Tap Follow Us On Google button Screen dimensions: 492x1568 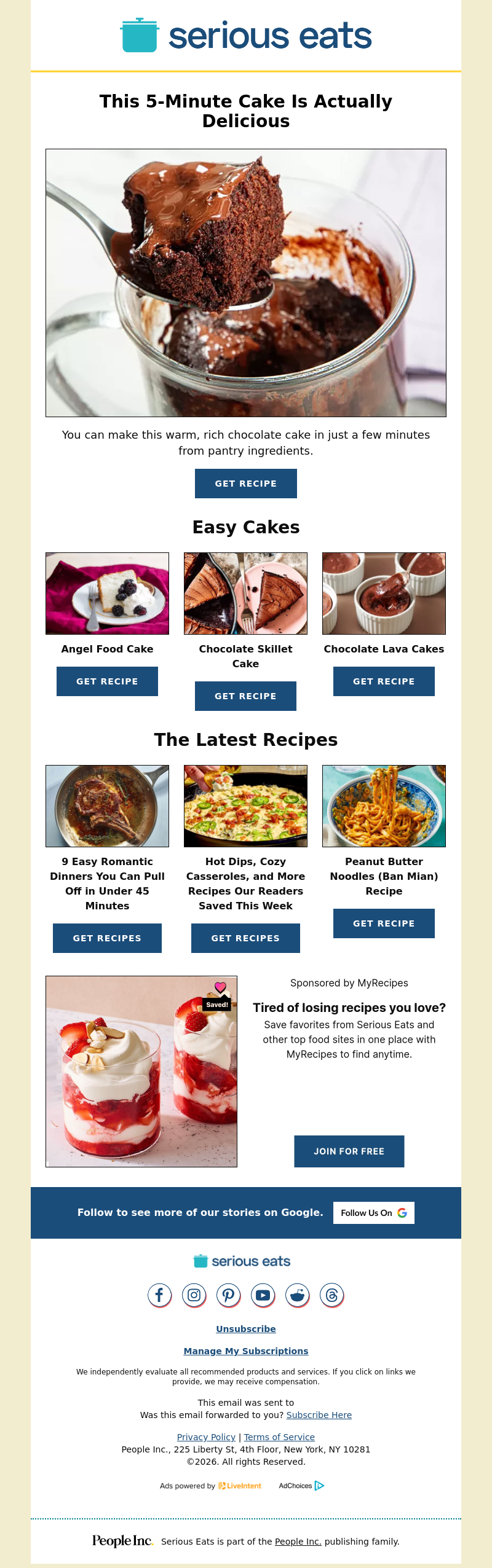[x=373, y=1213]
